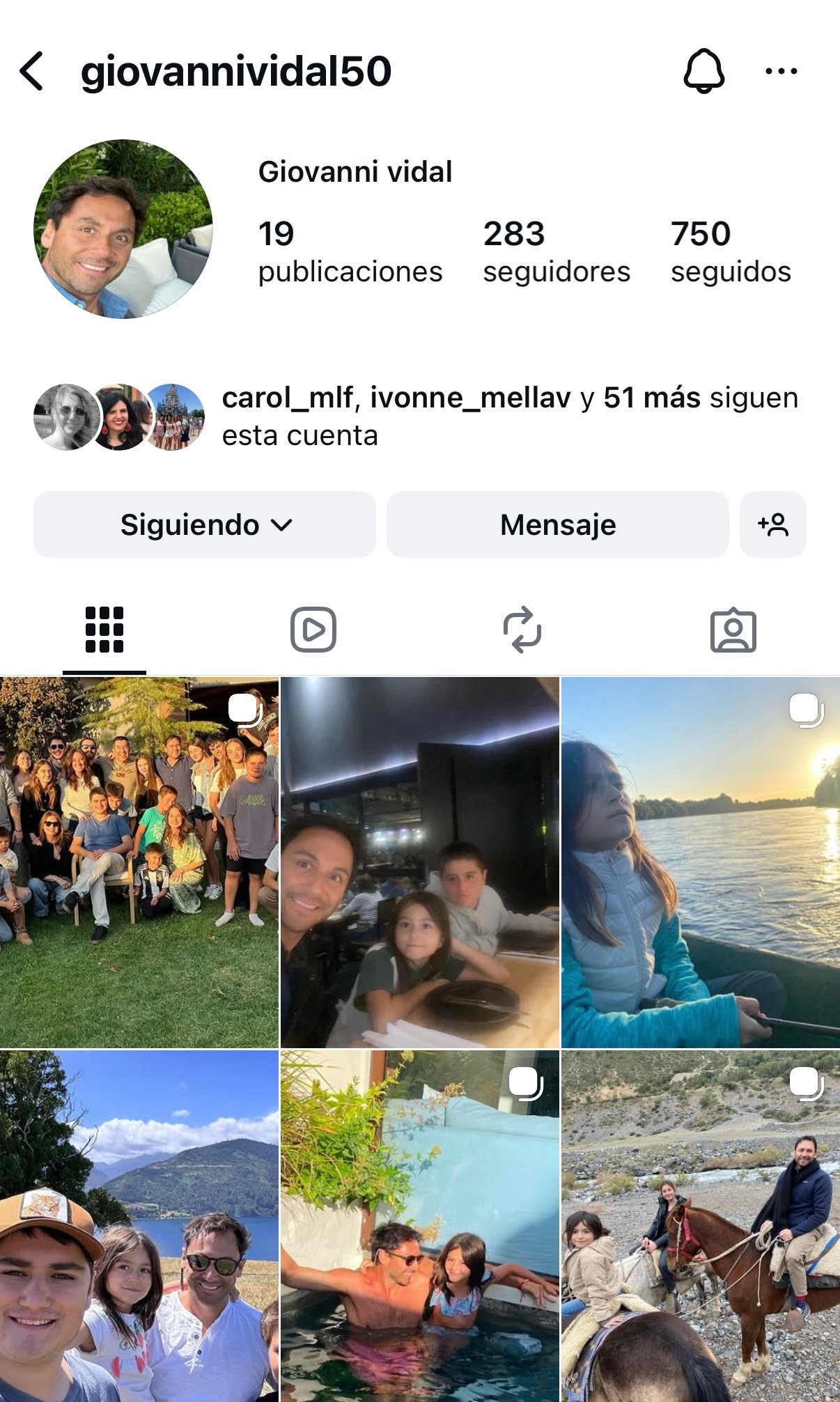Go back from giovannividal50's profile
The image size is (840, 1402).
coord(32,71)
